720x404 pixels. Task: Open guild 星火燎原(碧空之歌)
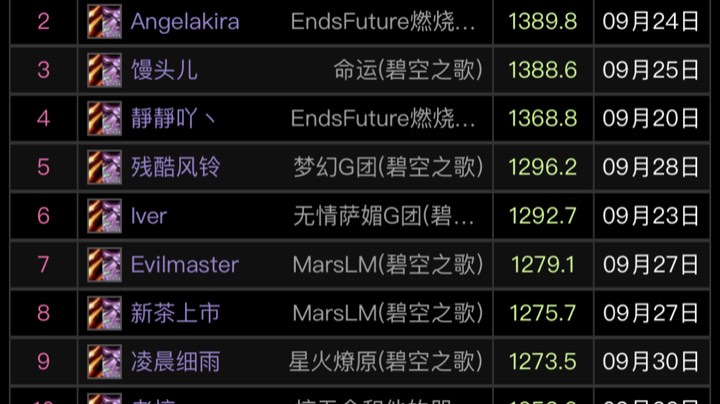[x=386, y=361]
